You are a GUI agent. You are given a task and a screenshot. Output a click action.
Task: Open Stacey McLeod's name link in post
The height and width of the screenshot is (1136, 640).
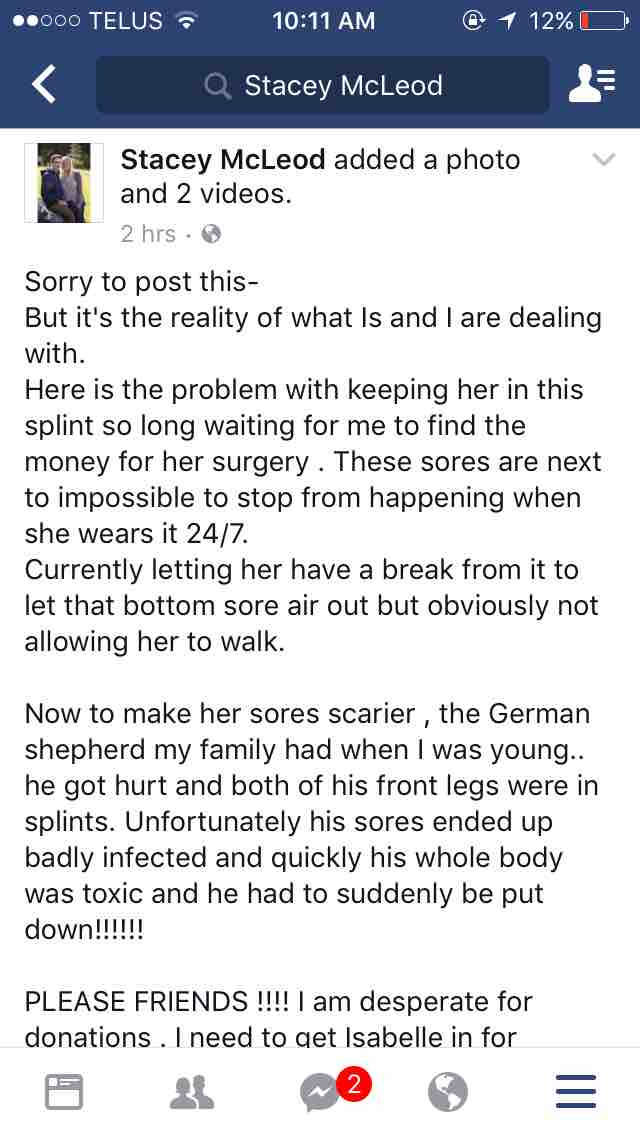[223, 159]
